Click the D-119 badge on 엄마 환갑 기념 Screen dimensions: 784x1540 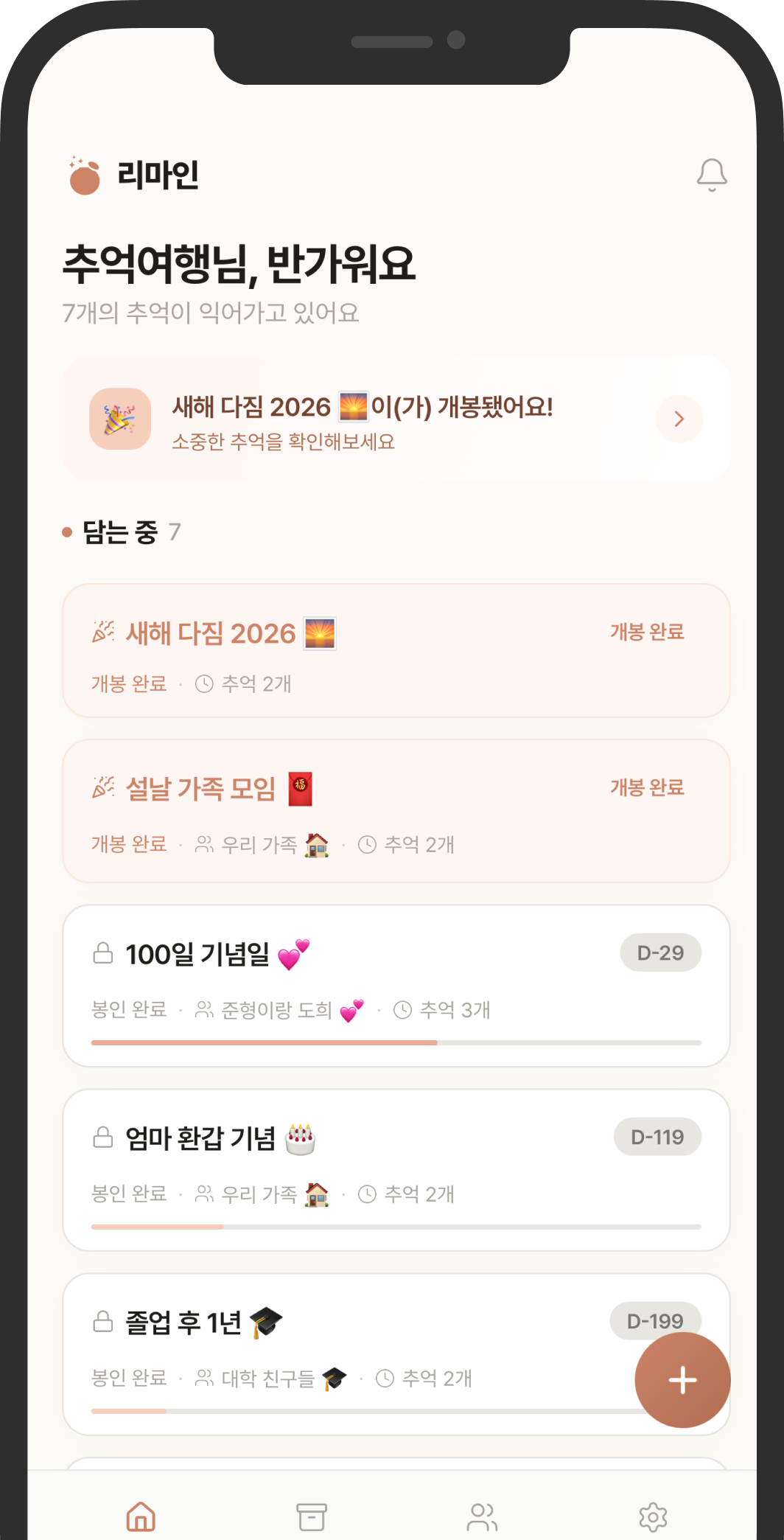pyautogui.click(x=657, y=1137)
